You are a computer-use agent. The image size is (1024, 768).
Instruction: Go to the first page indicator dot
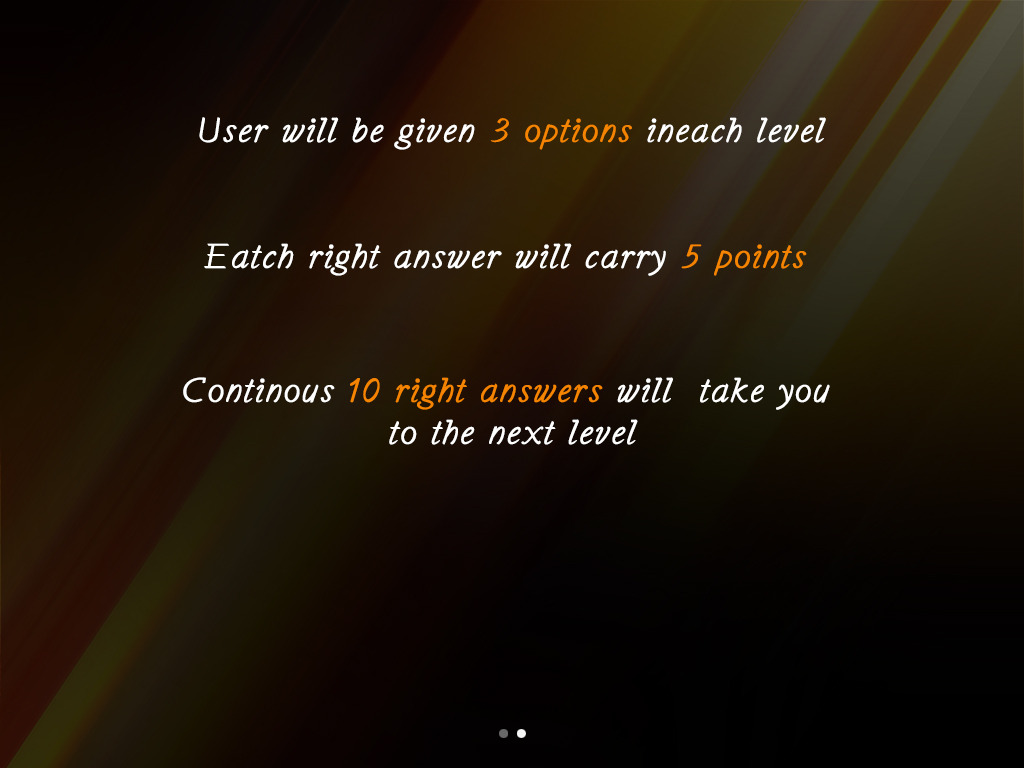[x=503, y=733]
